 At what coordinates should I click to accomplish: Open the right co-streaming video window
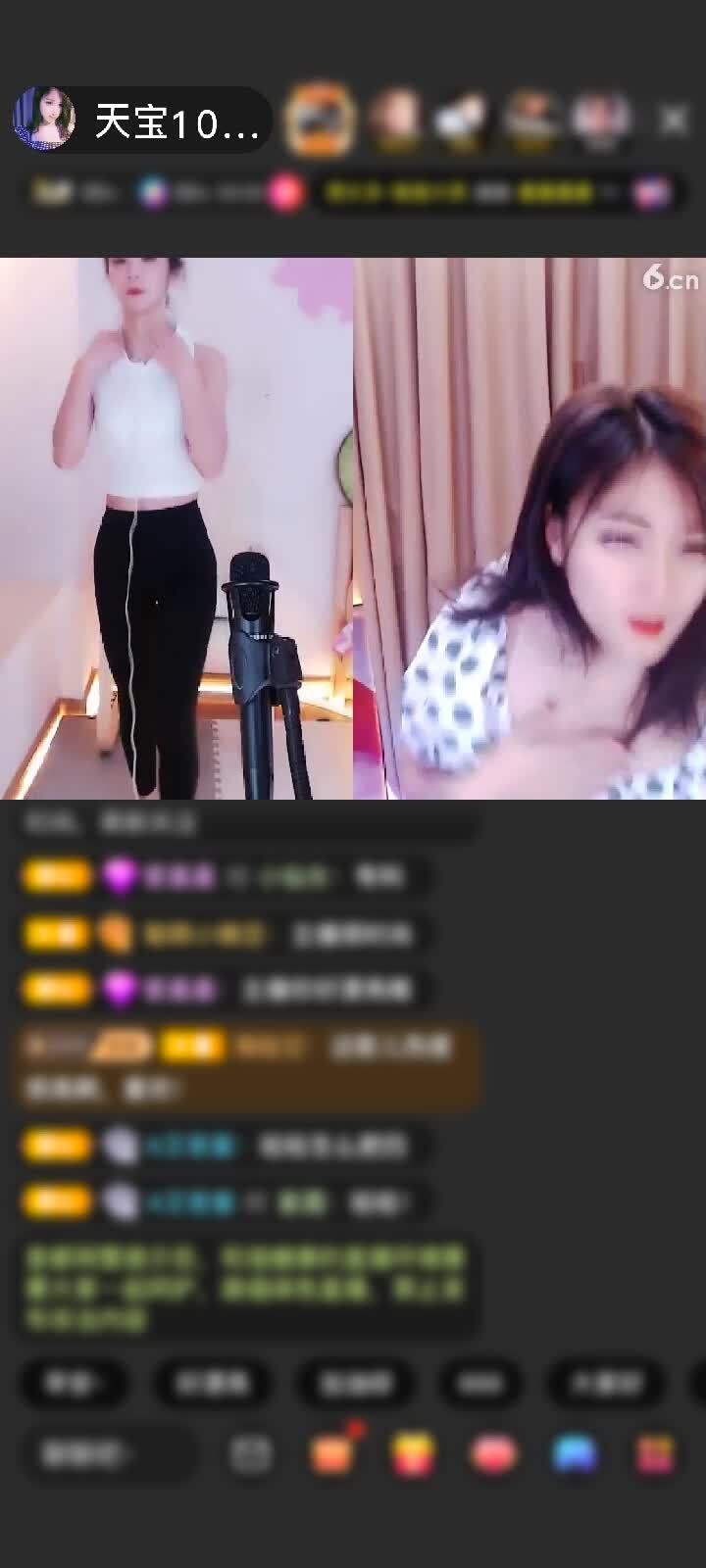click(x=529, y=529)
